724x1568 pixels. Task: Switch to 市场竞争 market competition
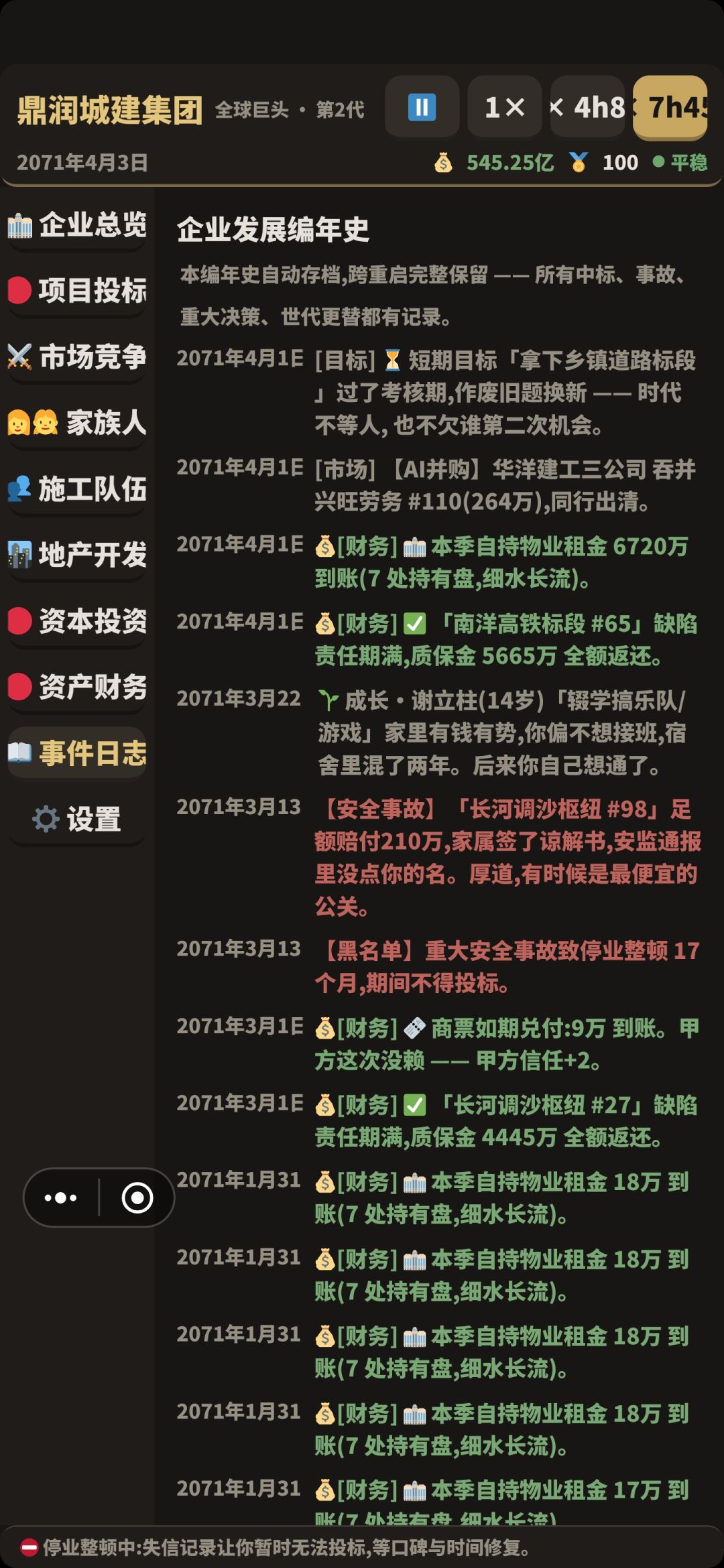pos(77,357)
